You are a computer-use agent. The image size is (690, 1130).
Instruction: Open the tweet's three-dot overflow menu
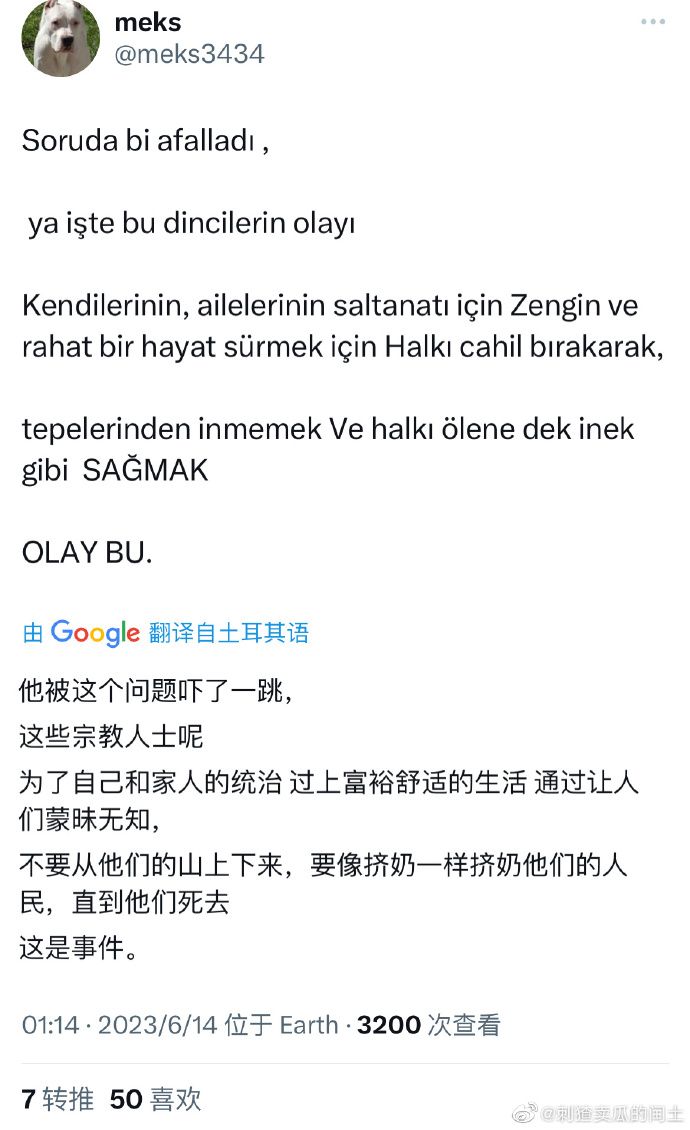(x=652, y=21)
